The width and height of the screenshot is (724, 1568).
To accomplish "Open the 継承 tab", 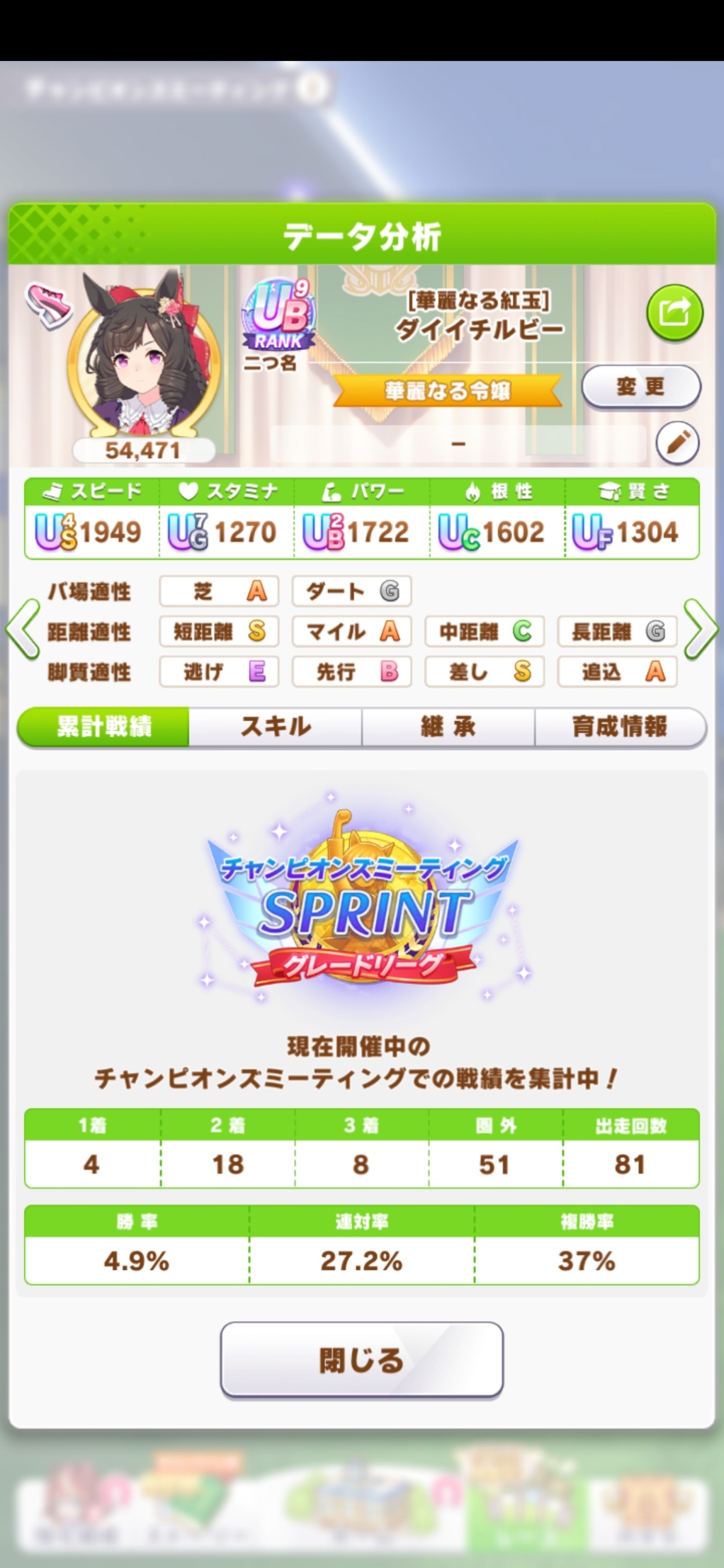I will [448, 727].
